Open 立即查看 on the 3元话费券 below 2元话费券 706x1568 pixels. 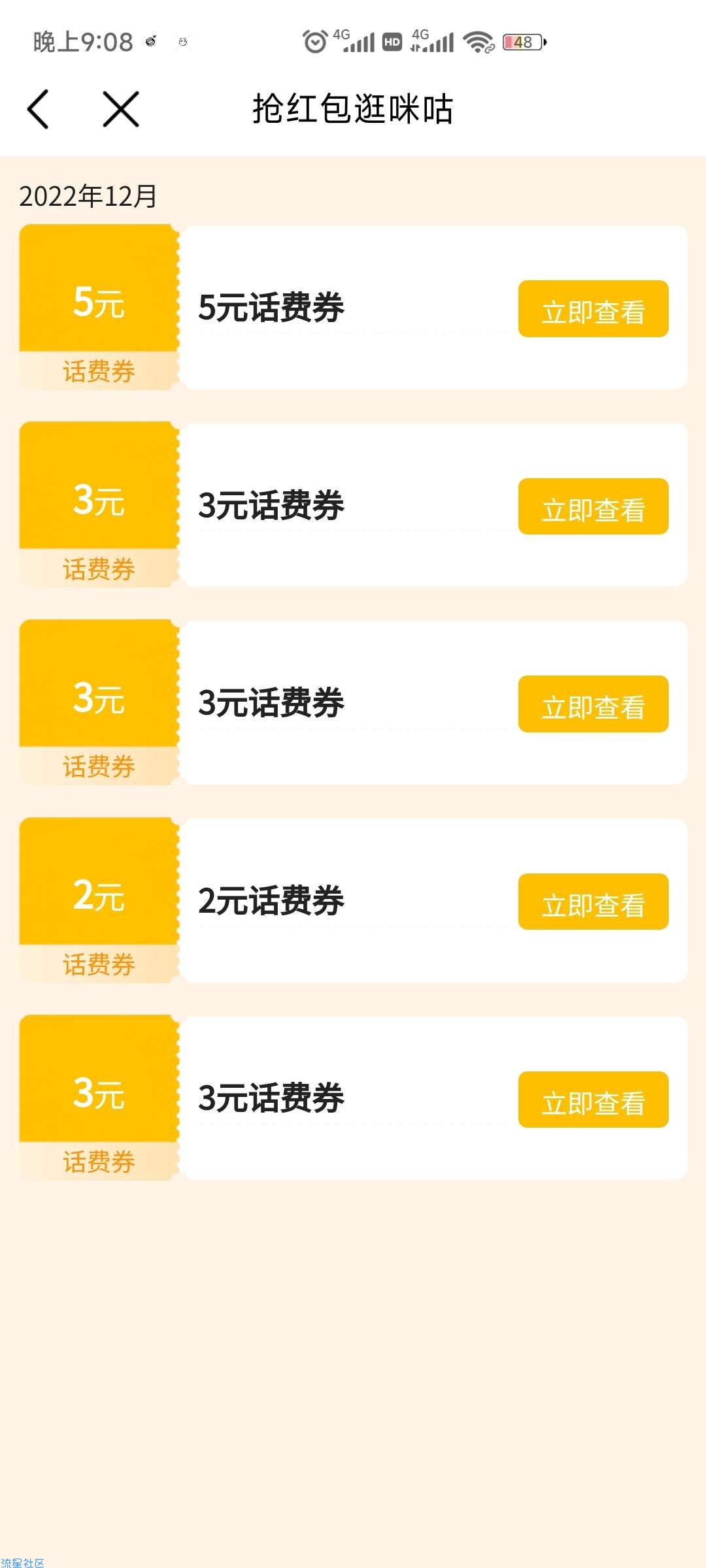[593, 1100]
